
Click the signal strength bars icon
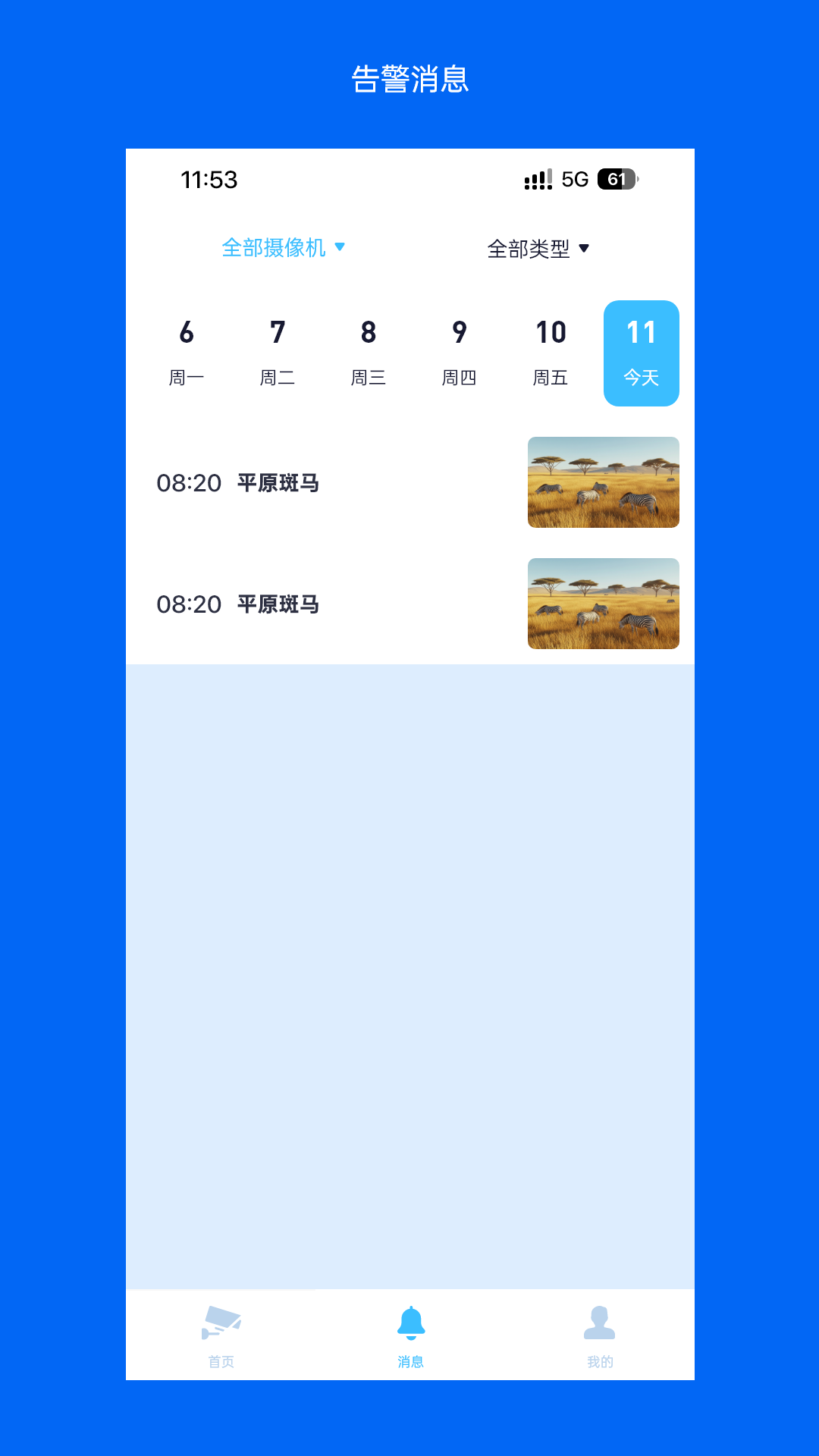tap(538, 180)
